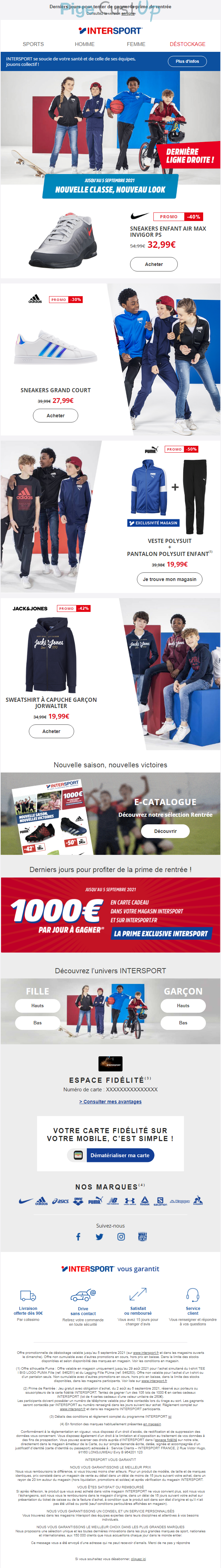Image resolution: width=221 pixels, height=1568 pixels.
Task: Open the HOMME category
Action: [85, 44]
